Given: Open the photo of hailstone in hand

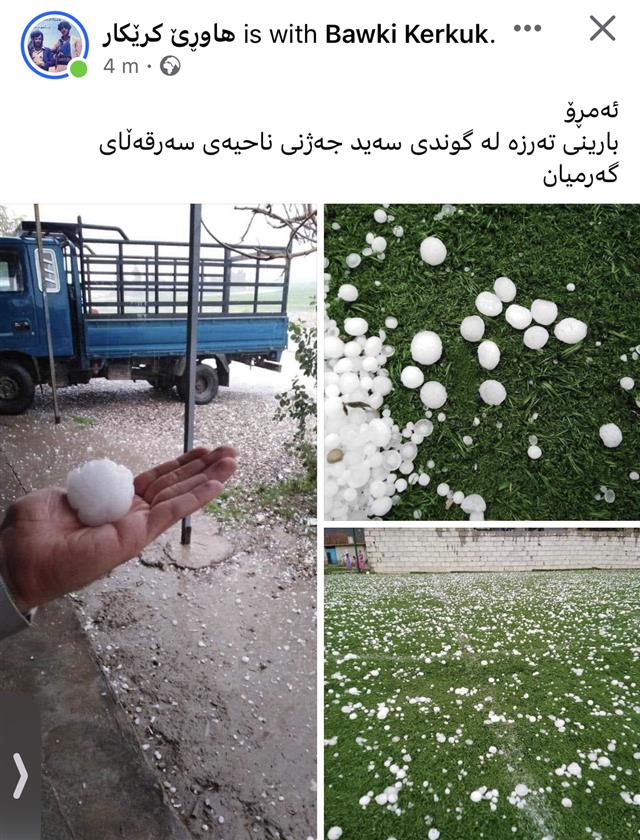Looking at the screenshot, I should click(158, 520).
